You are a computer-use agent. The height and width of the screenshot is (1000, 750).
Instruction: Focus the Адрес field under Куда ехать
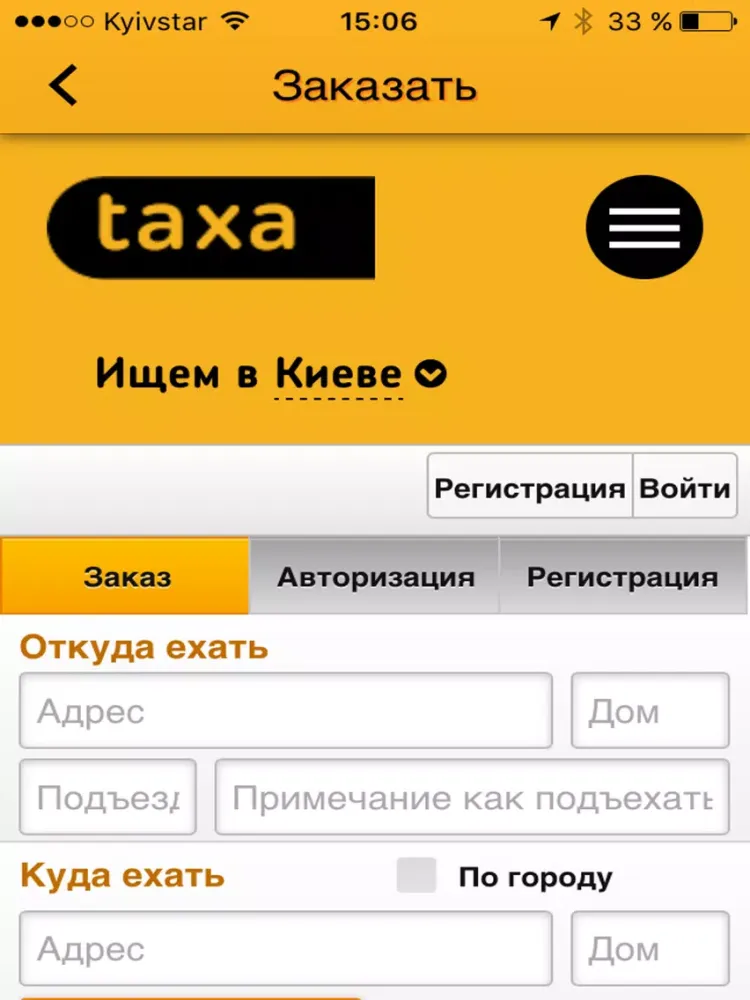click(286, 948)
